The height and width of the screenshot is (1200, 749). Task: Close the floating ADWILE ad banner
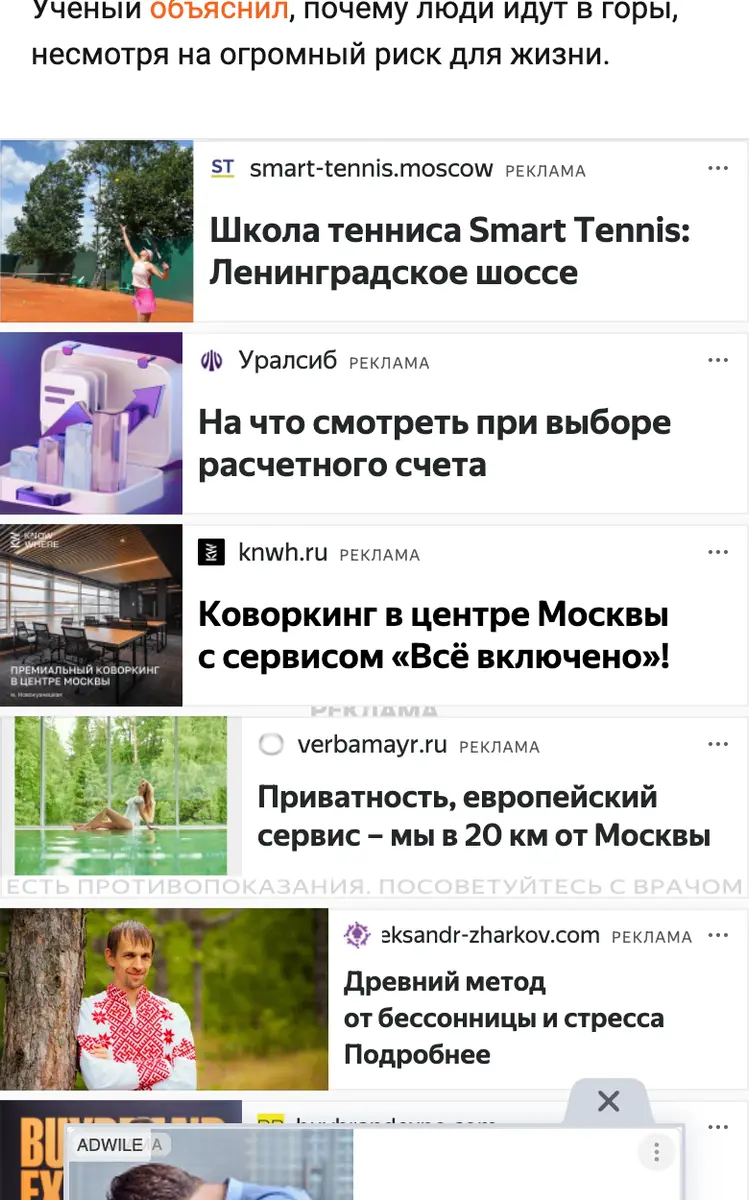(608, 1102)
